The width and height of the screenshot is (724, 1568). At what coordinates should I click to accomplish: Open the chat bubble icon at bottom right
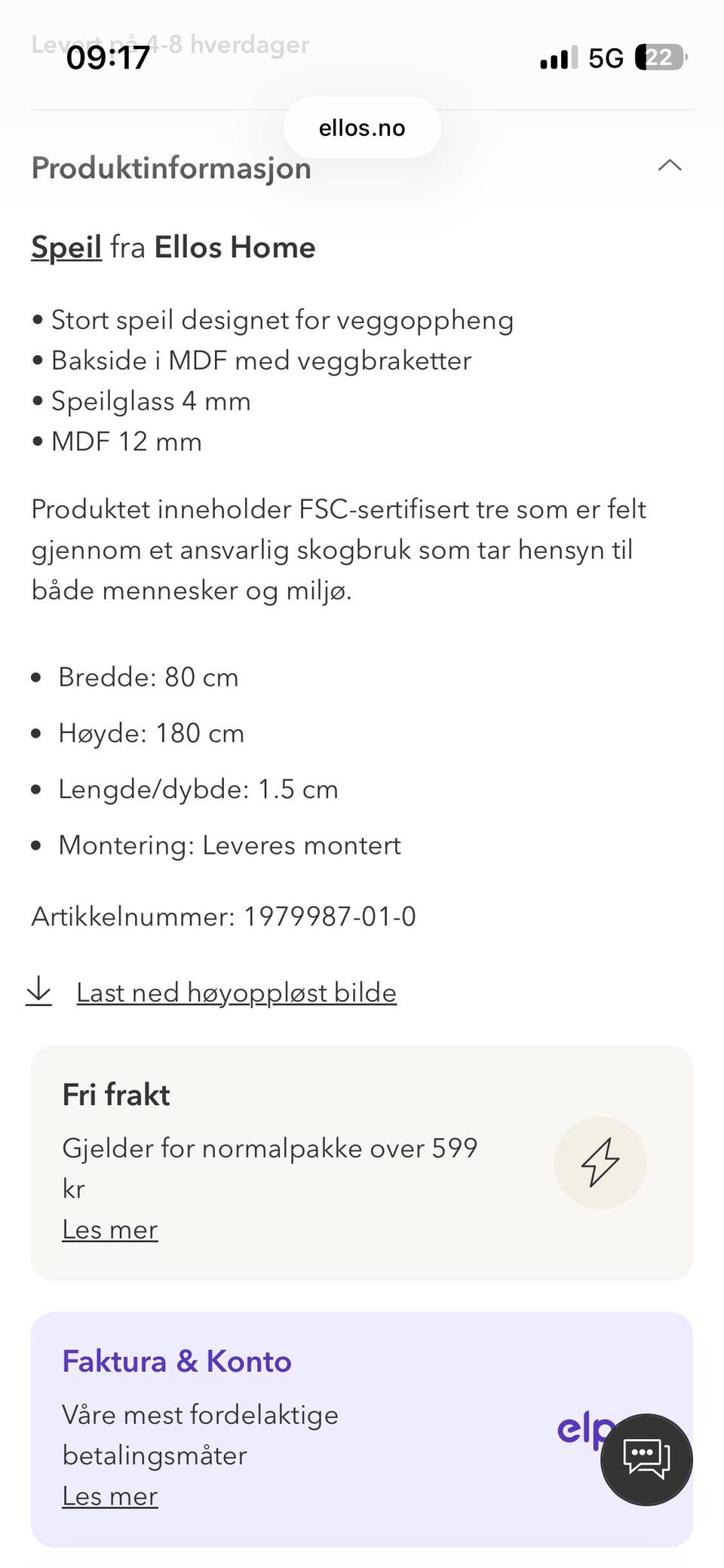tap(646, 1459)
